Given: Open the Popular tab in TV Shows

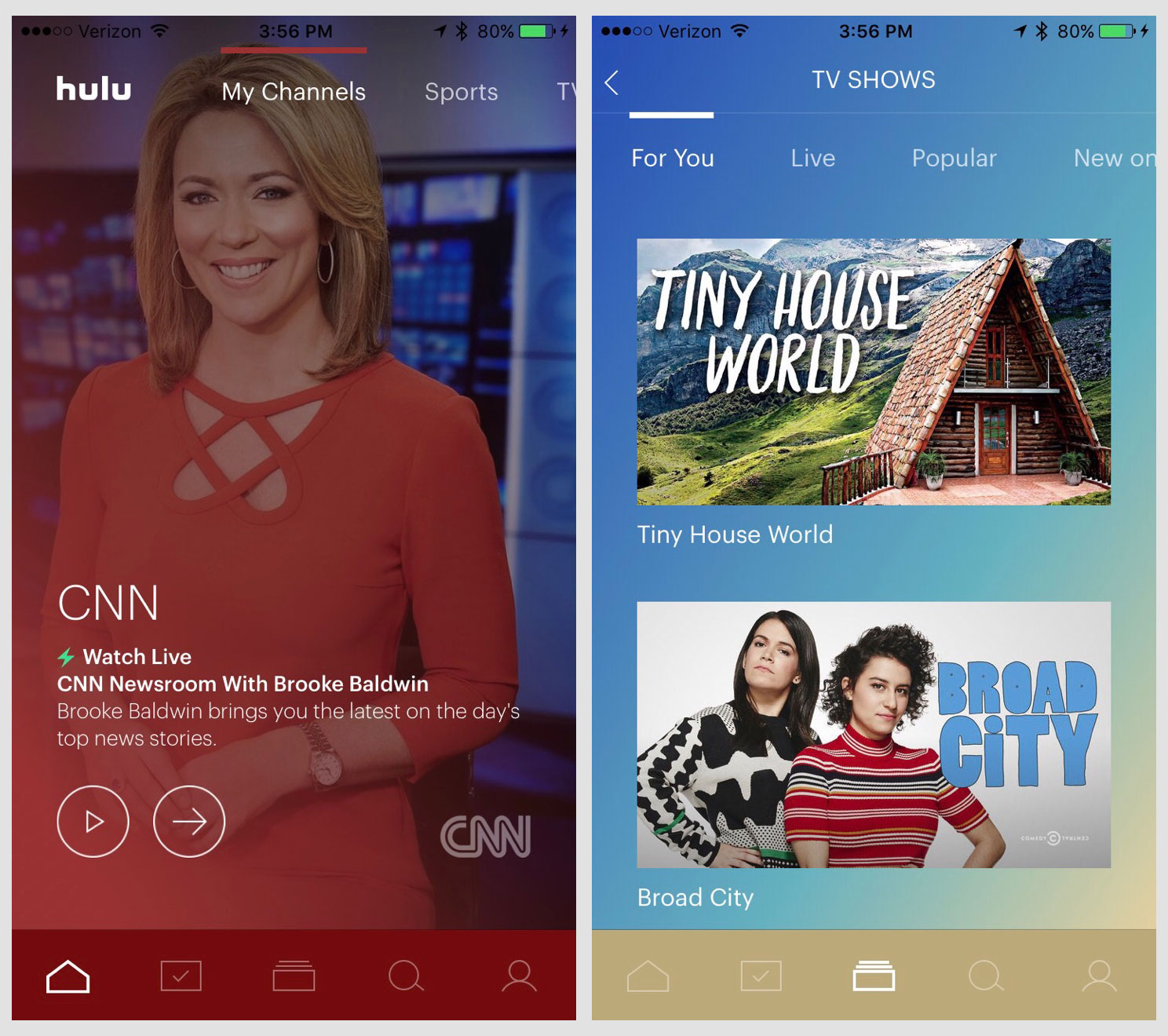Looking at the screenshot, I should 954,159.
